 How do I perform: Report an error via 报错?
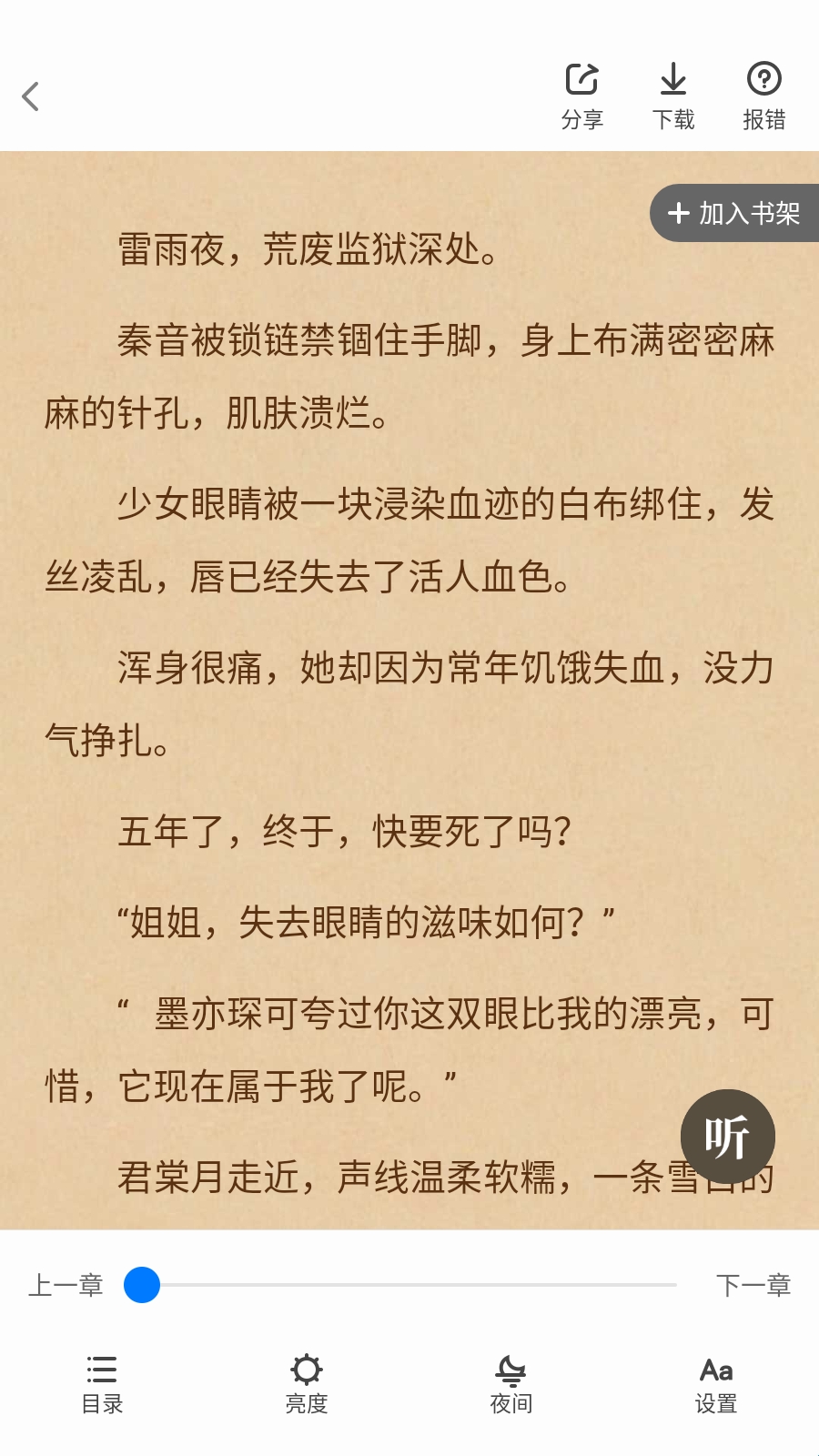pos(764,96)
